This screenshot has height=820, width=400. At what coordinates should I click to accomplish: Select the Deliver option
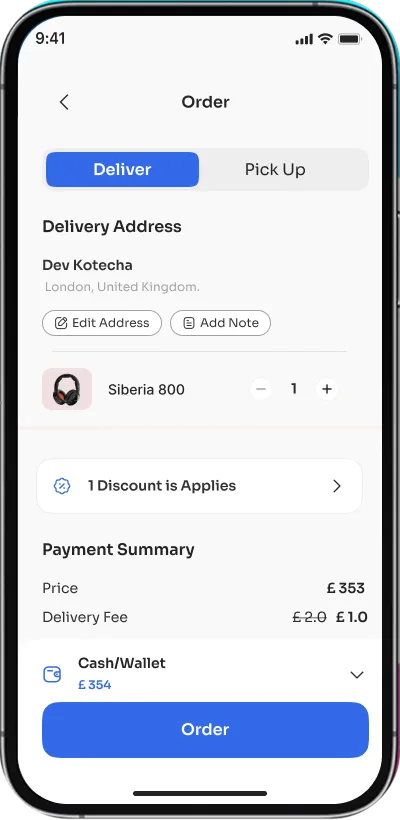pyautogui.click(x=122, y=169)
